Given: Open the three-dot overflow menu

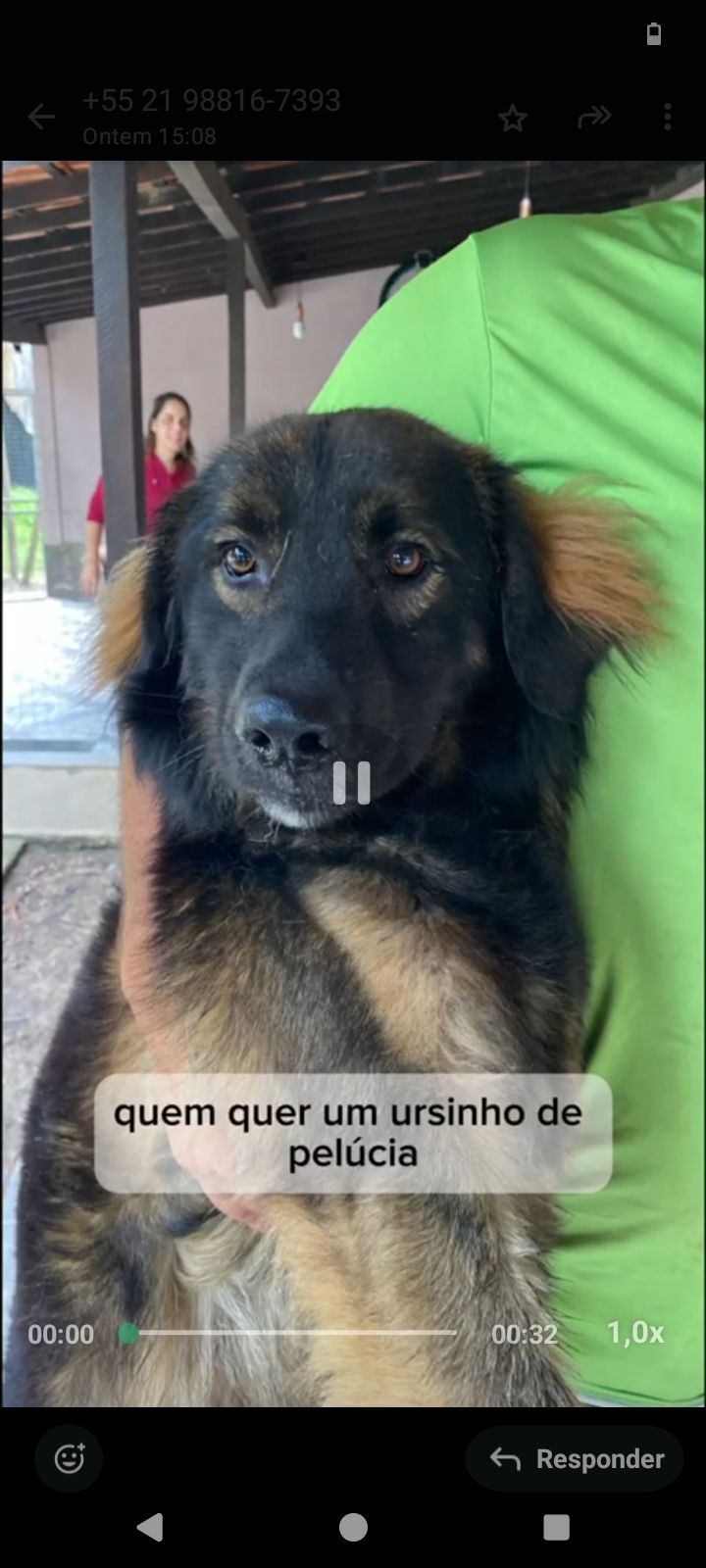Looking at the screenshot, I should click(668, 118).
